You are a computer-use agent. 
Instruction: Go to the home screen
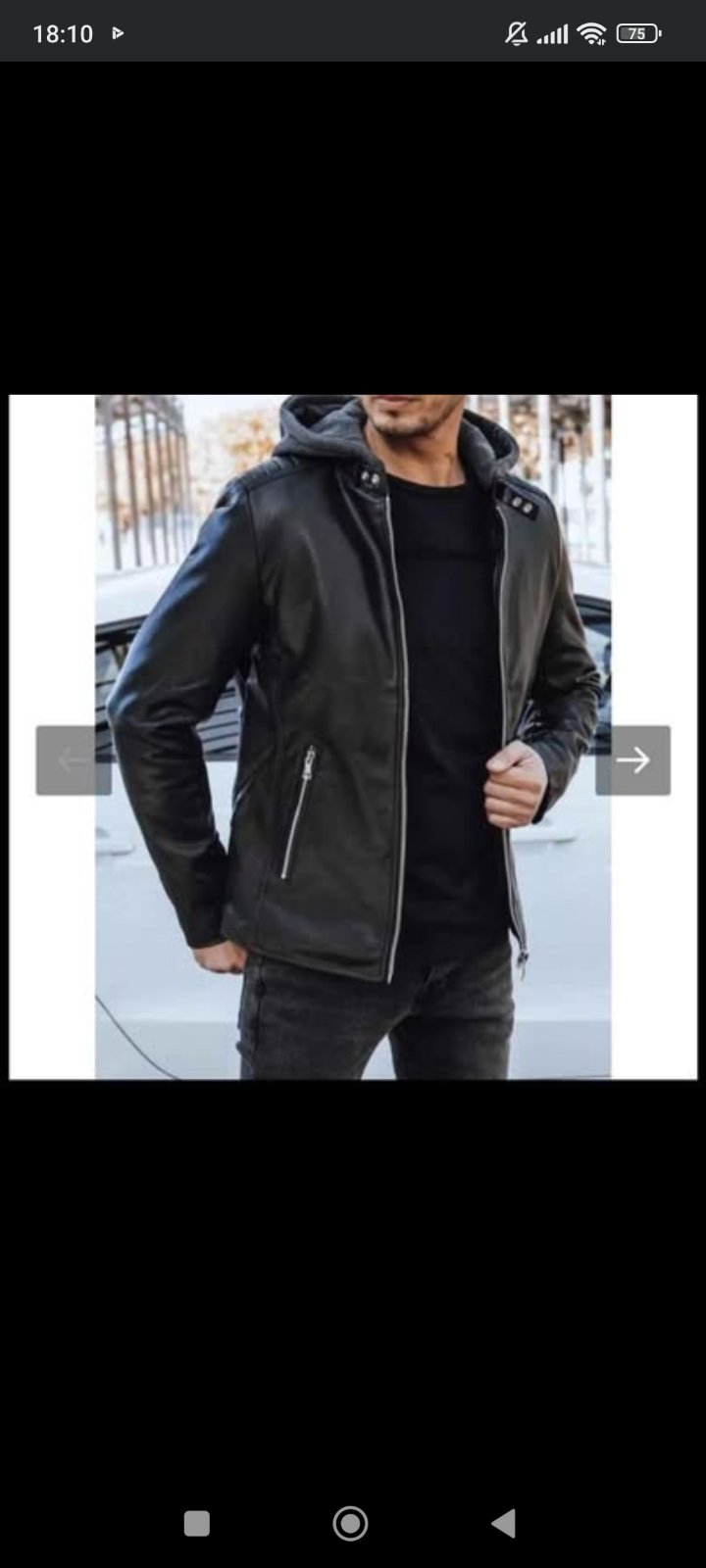coord(350,1523)
